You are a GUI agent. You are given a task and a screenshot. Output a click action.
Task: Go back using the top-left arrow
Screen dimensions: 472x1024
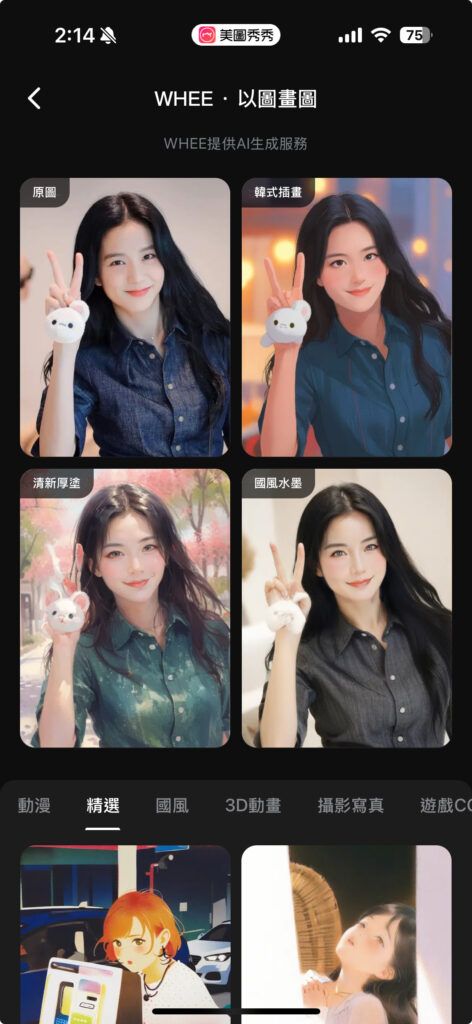click(x=35, y=99)
